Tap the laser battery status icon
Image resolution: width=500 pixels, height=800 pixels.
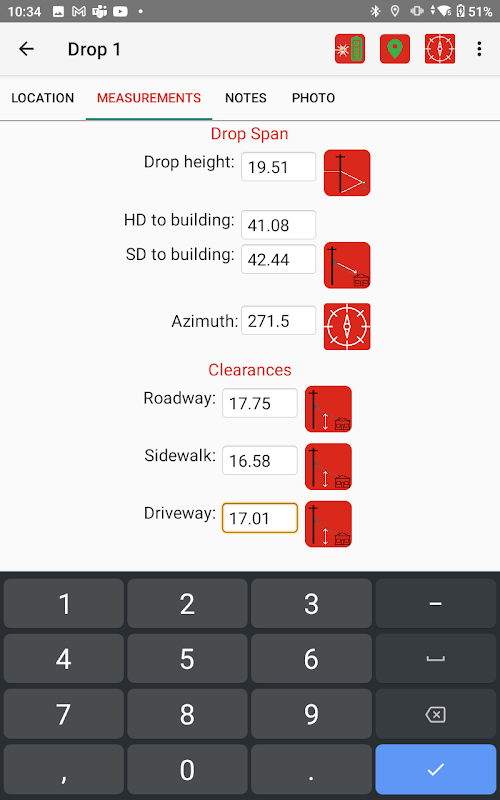click(x=349, y=49)
